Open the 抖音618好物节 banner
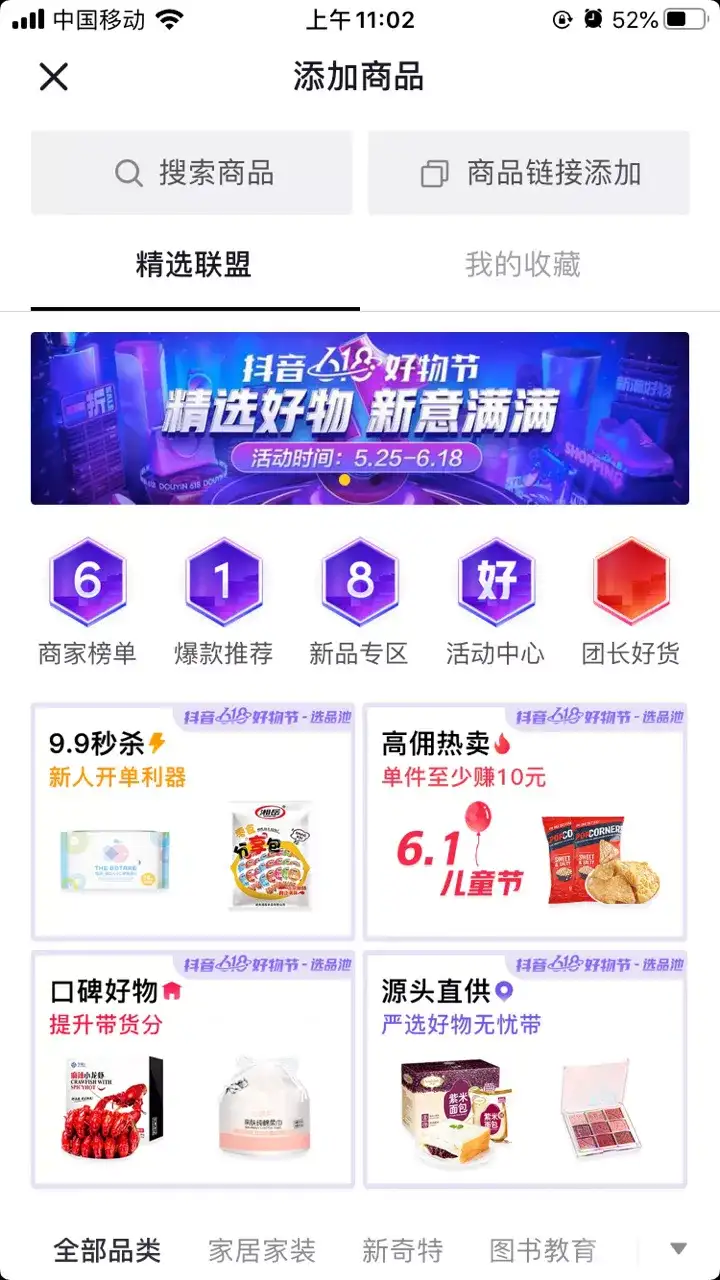Viewport: 720px width, 1280px height. point(360,418)
